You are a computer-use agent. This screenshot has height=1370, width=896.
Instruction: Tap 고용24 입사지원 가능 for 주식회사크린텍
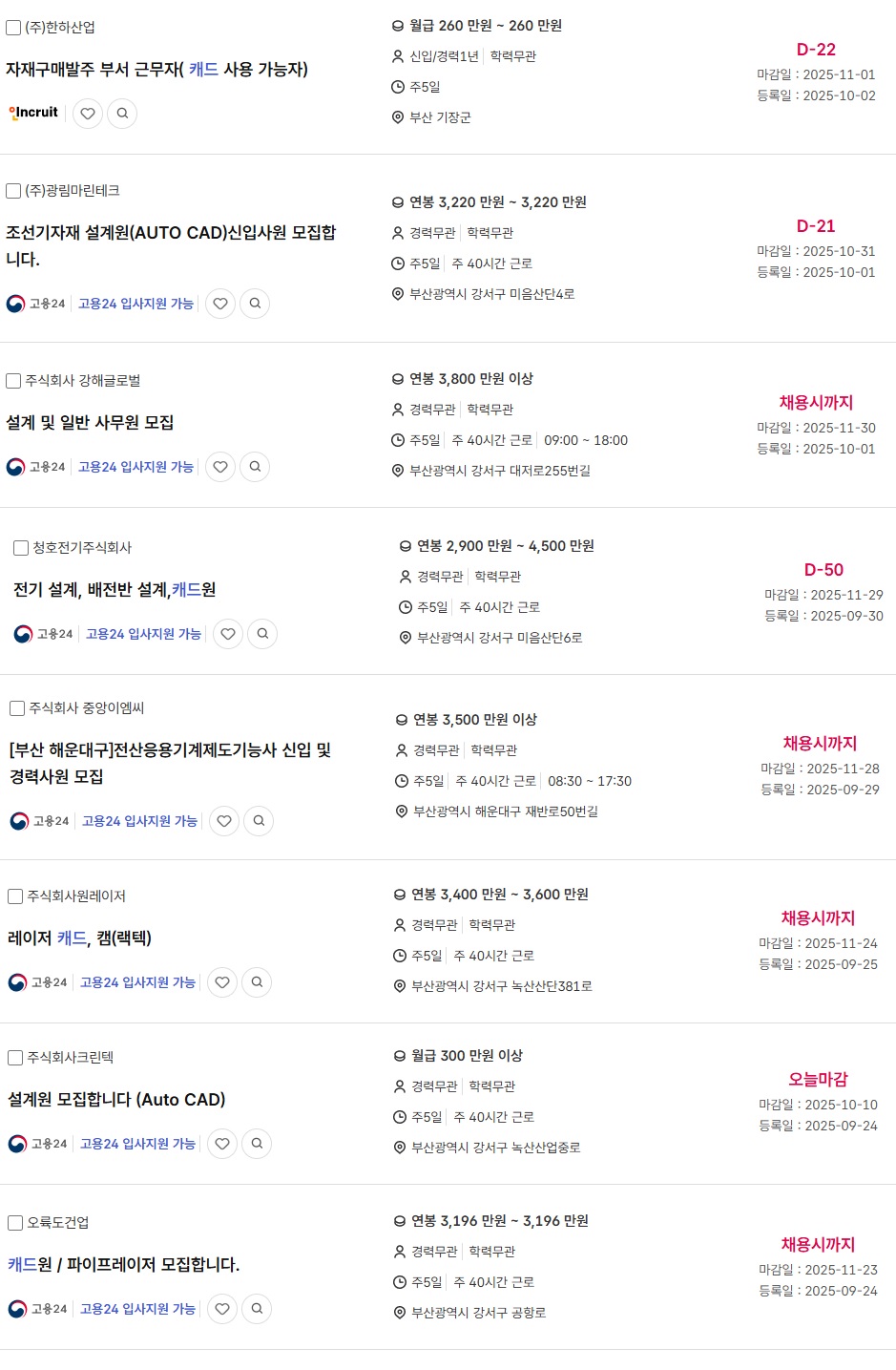coord(137,1144)
